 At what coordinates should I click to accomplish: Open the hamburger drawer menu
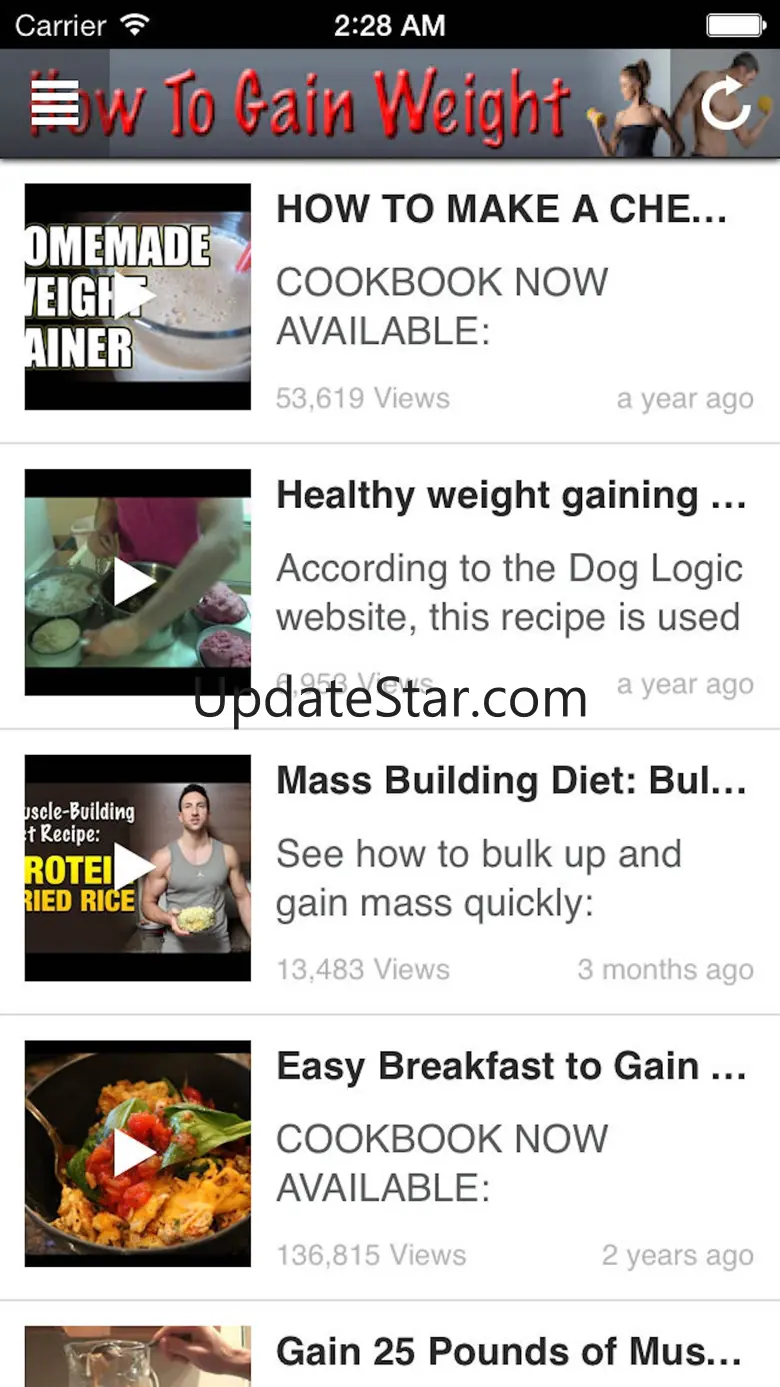[x=55, y=102]
